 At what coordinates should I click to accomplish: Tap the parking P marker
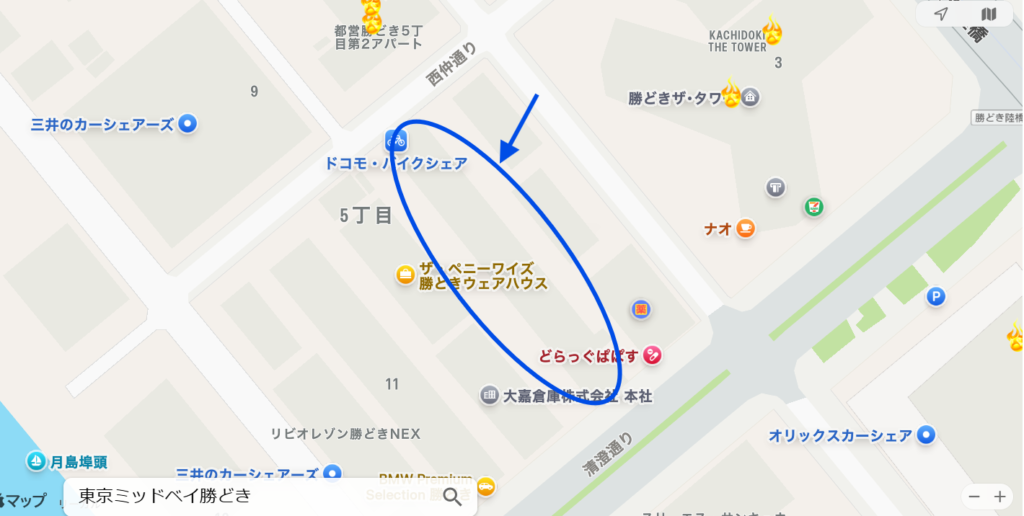(936, 296)
